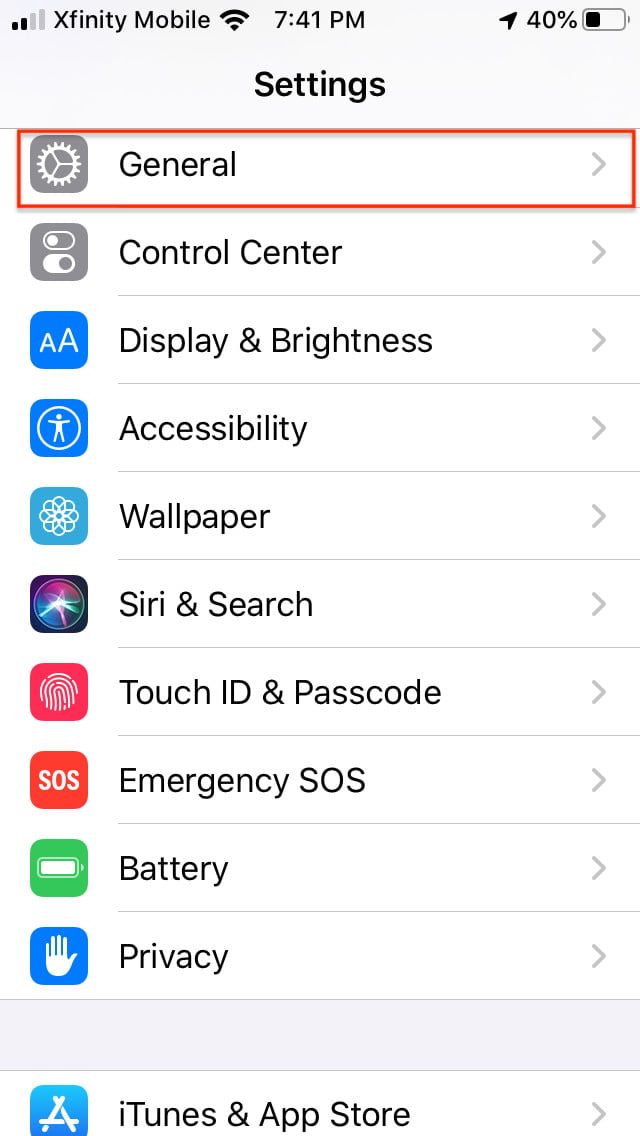Open Accessibility options
The image size is (640, 1136).
[x=320, y=428]
